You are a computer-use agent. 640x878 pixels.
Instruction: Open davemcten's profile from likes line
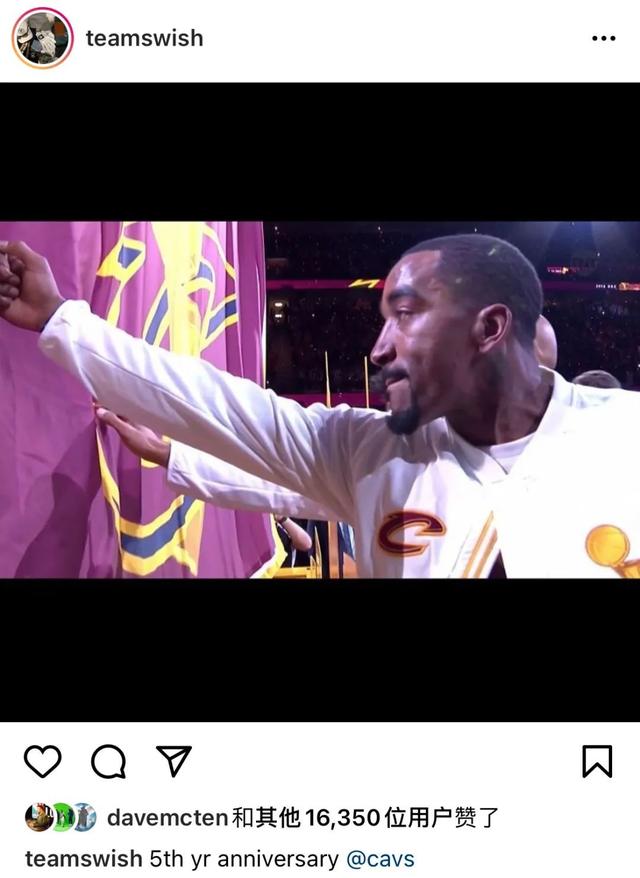coord(167,818)
